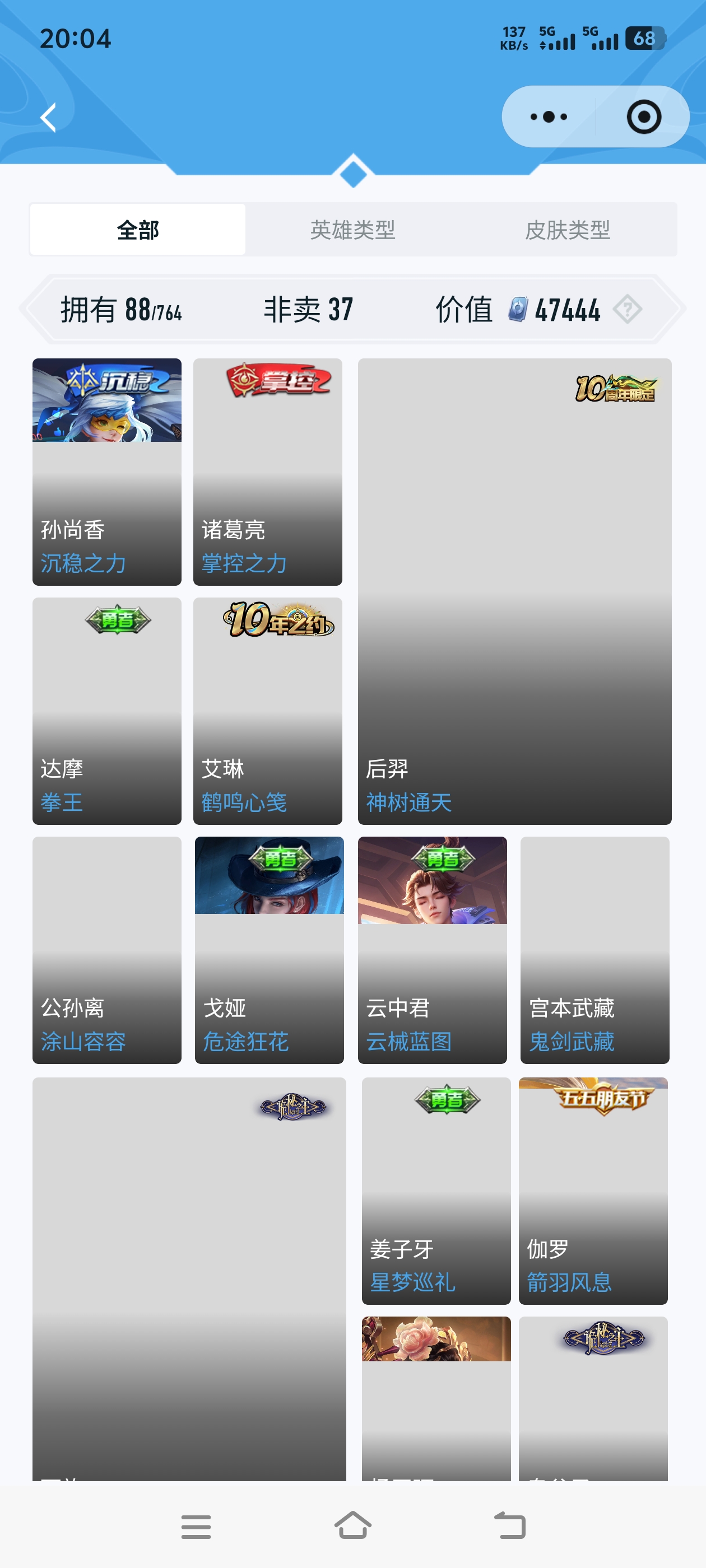Open the 伽罗 箭羽风息 skin card

593,1191
